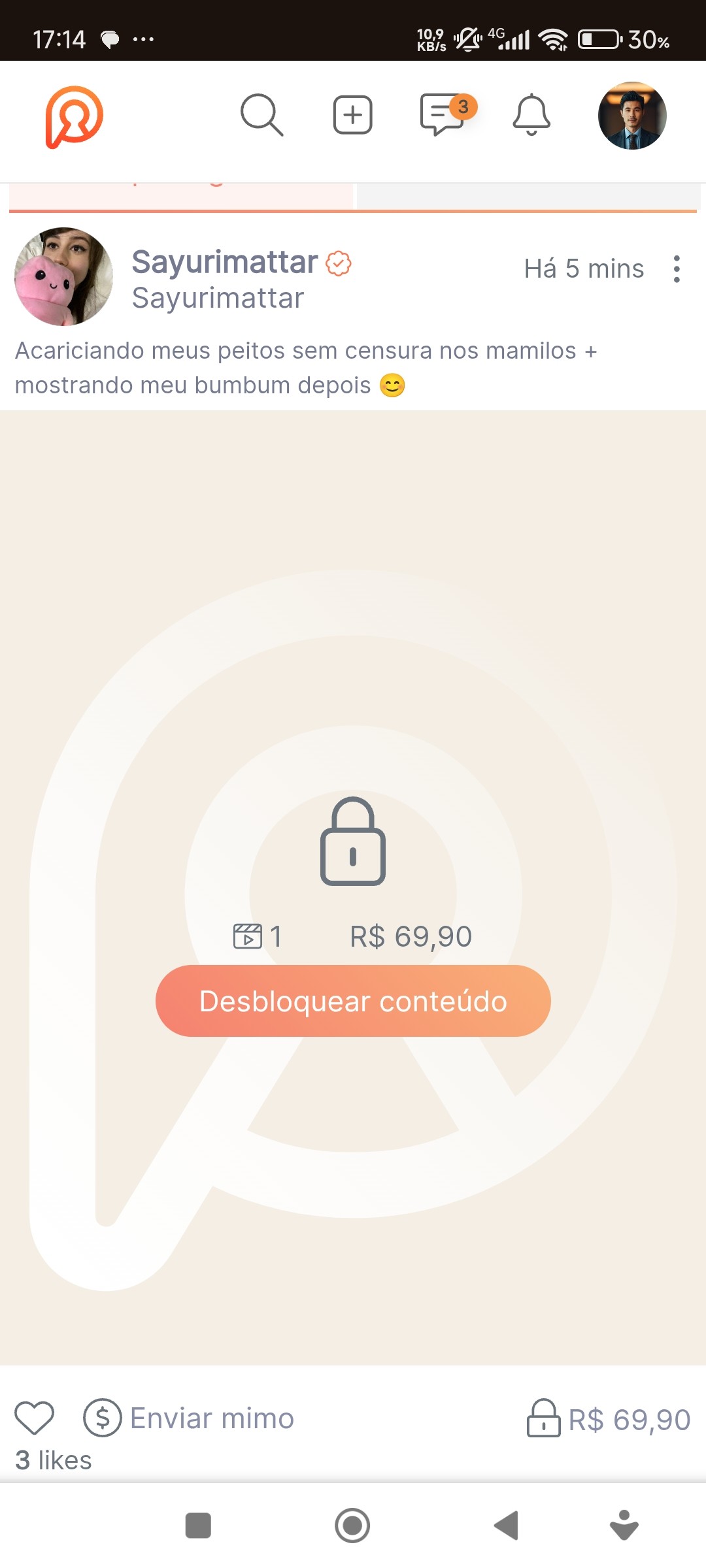Go to the home screen via system home
The height and width of the screenshot is (1568, 706).
(x=352, y=1526)
